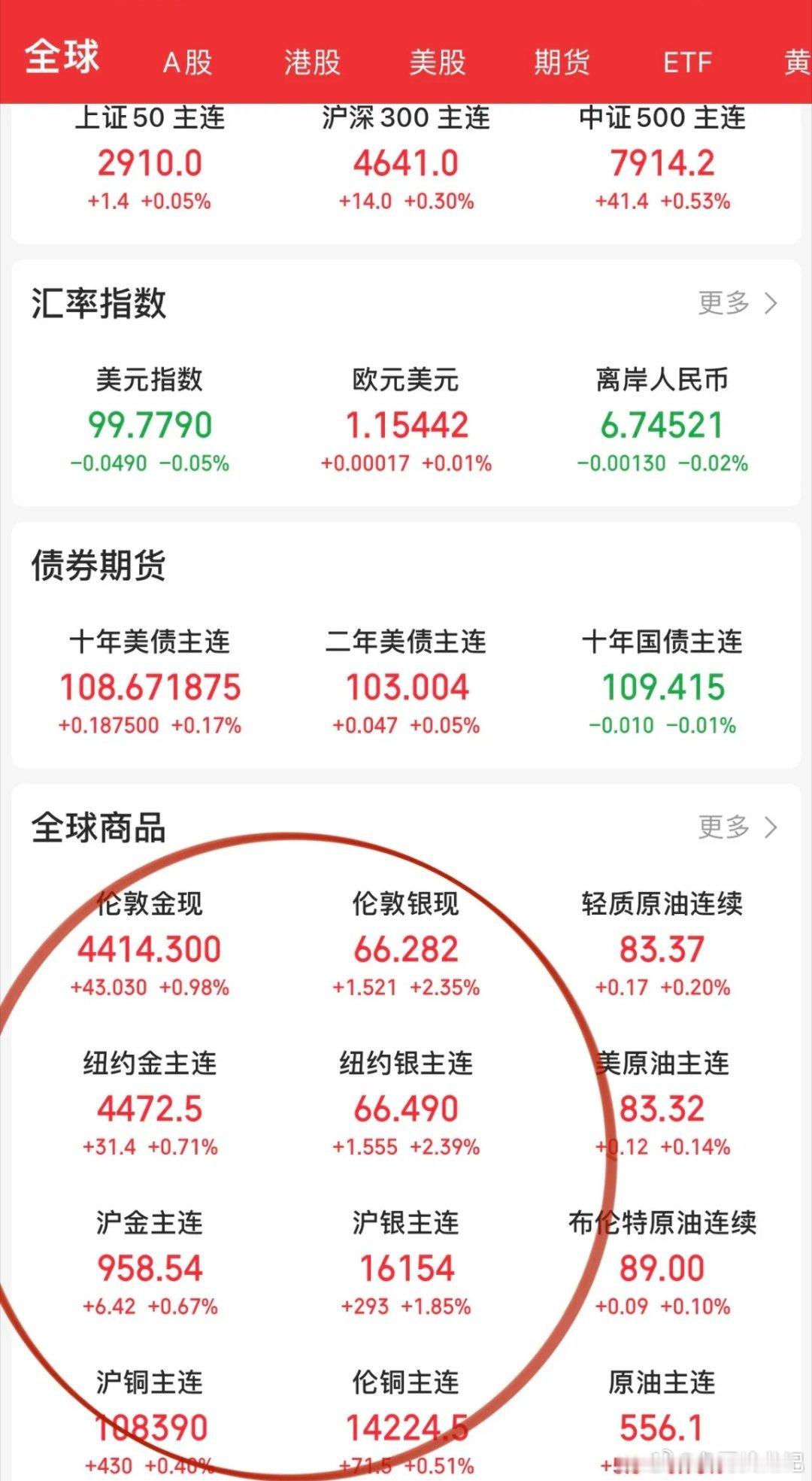The width and height of the screenshot is (812, 1481).
Task: Switch to the 美股 tab
Action: coord(438,62)
